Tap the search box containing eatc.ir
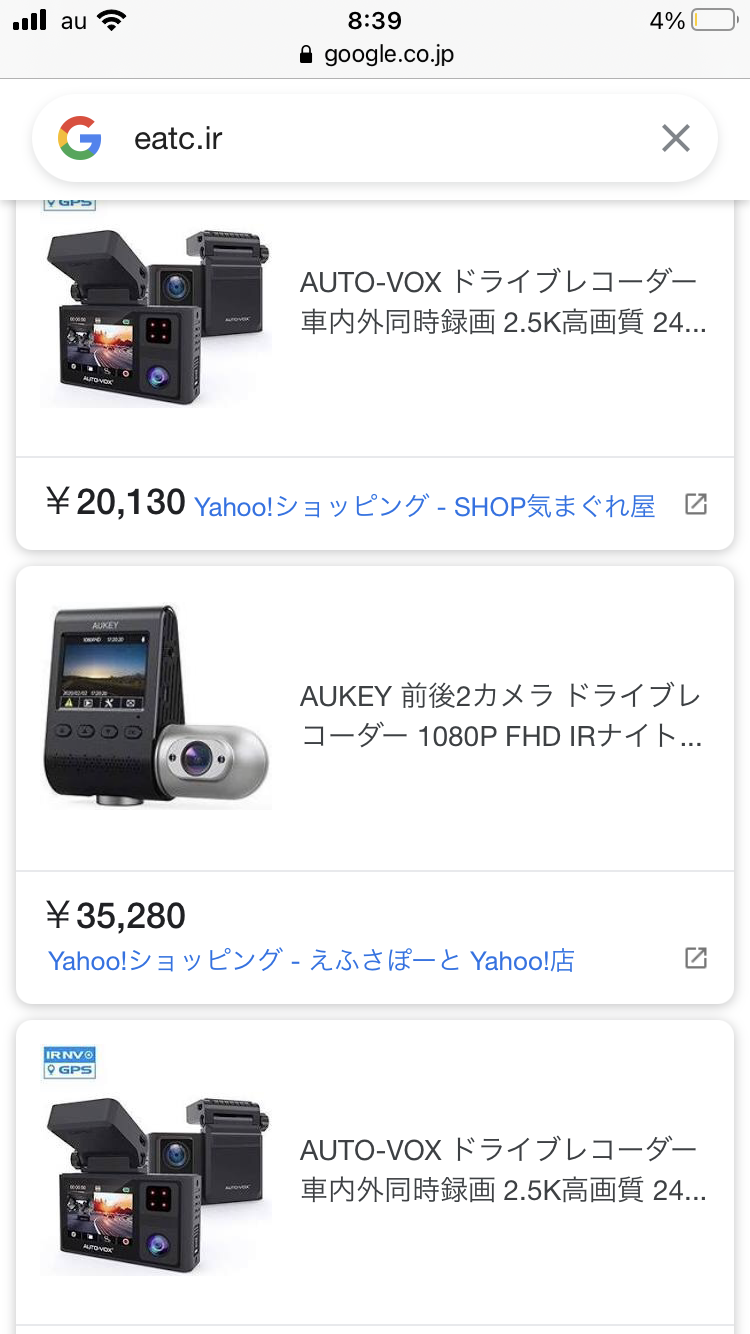The image size is (750, 1334). point(380,138)
